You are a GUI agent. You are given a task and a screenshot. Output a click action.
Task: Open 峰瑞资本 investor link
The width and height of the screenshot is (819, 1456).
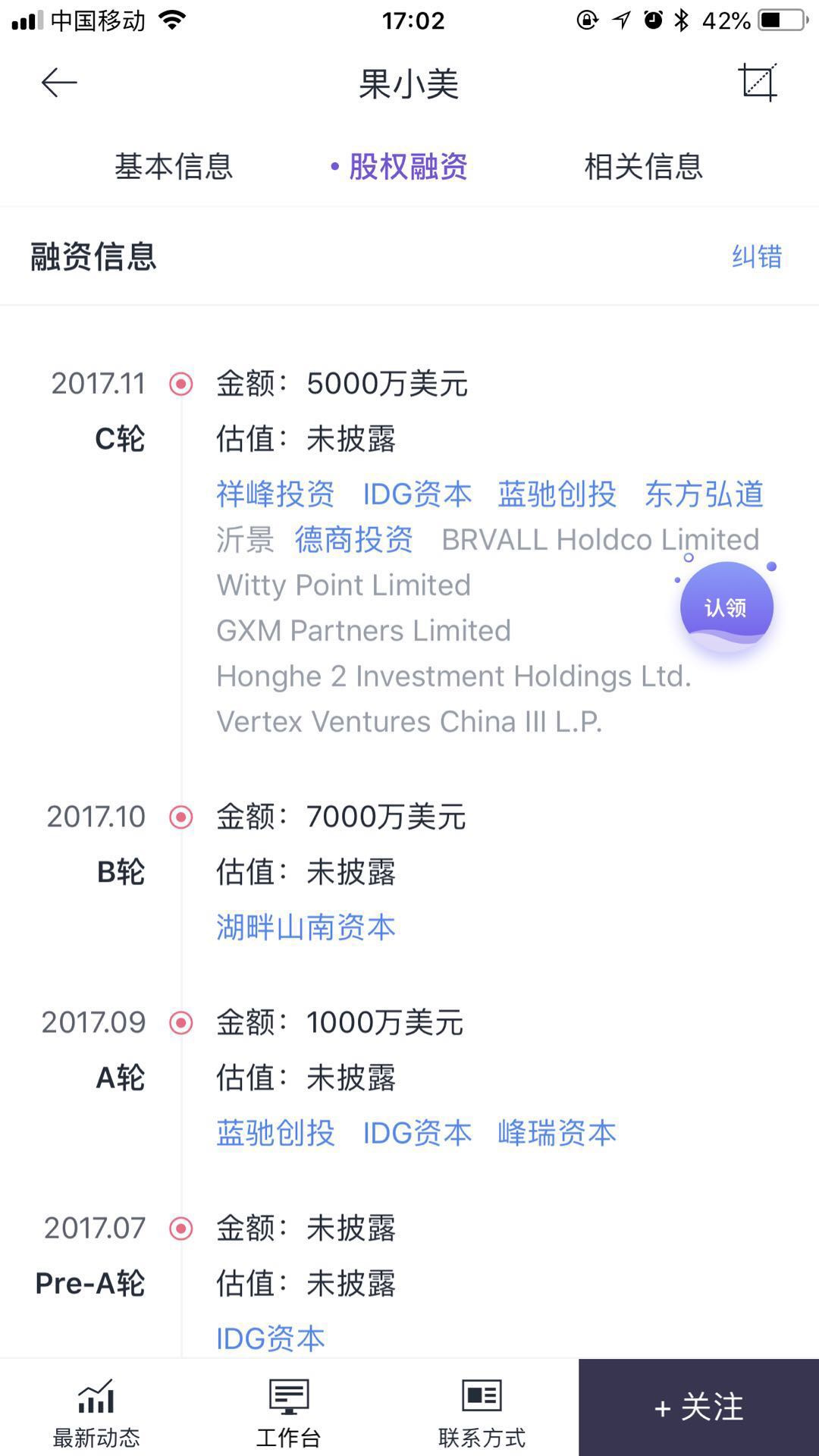pyautogui.click(x=557, y=1132)
